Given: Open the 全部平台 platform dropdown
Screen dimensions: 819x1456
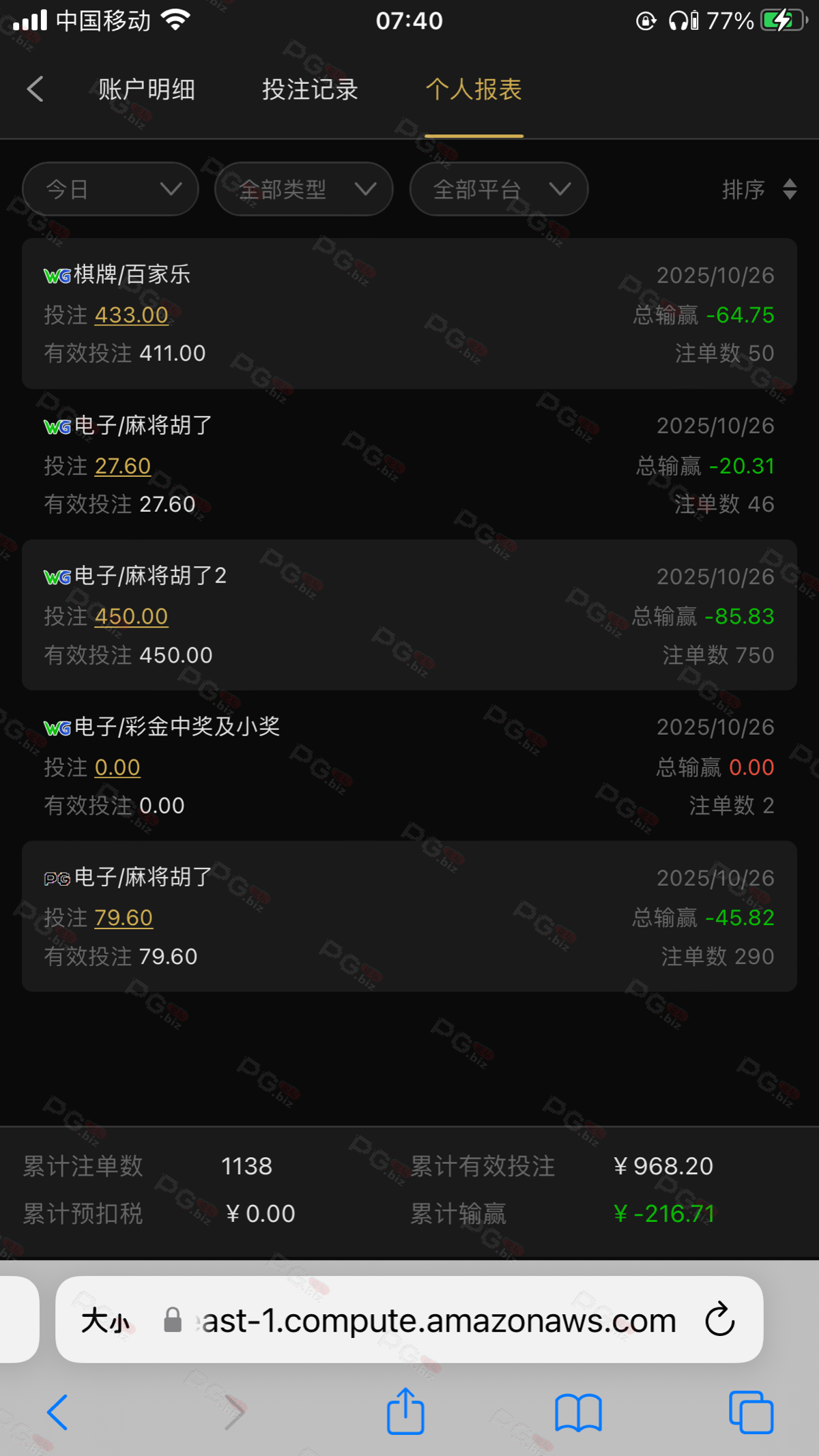Looking at the screenshot, I should pyautogui.click(x=499, y=189).
